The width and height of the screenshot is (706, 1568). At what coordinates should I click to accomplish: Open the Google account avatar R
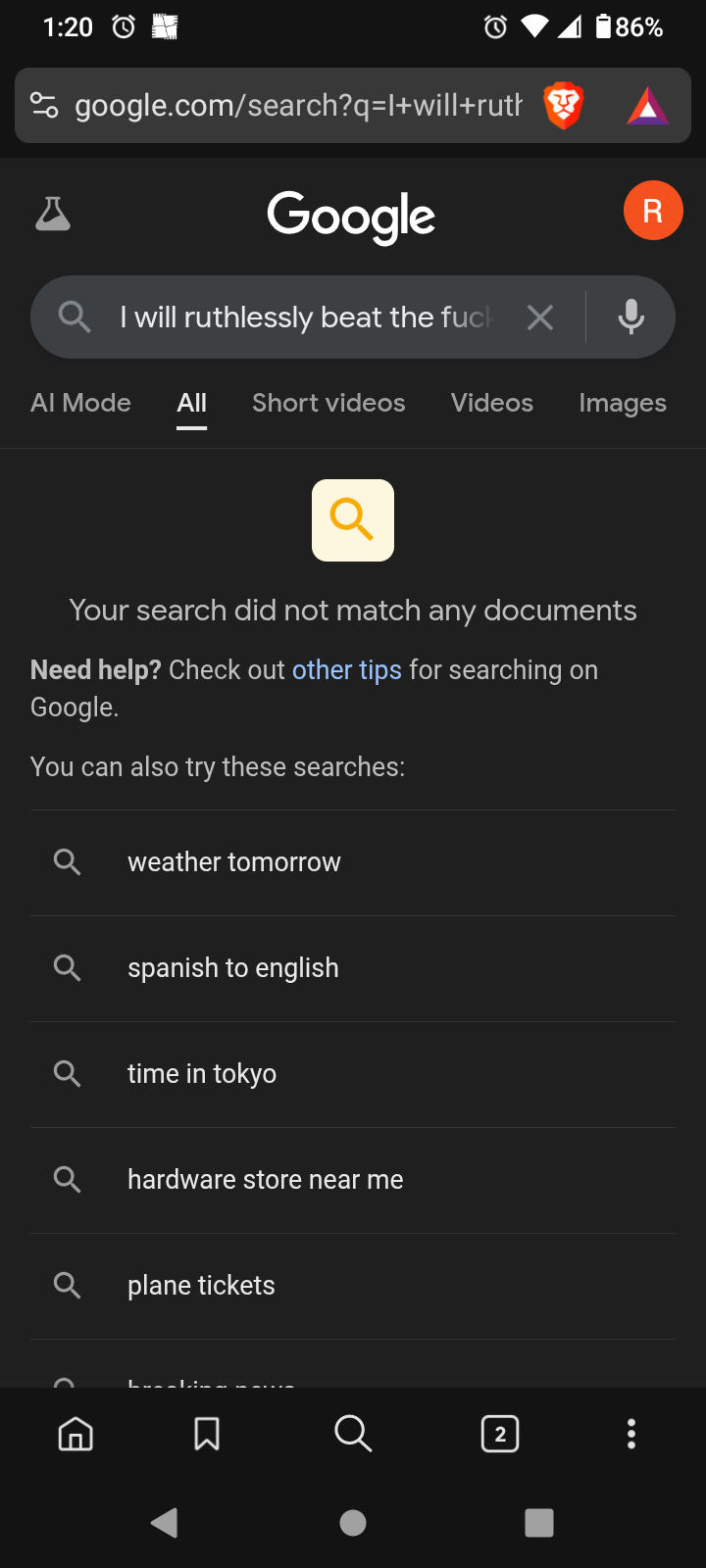click(653, 211)
